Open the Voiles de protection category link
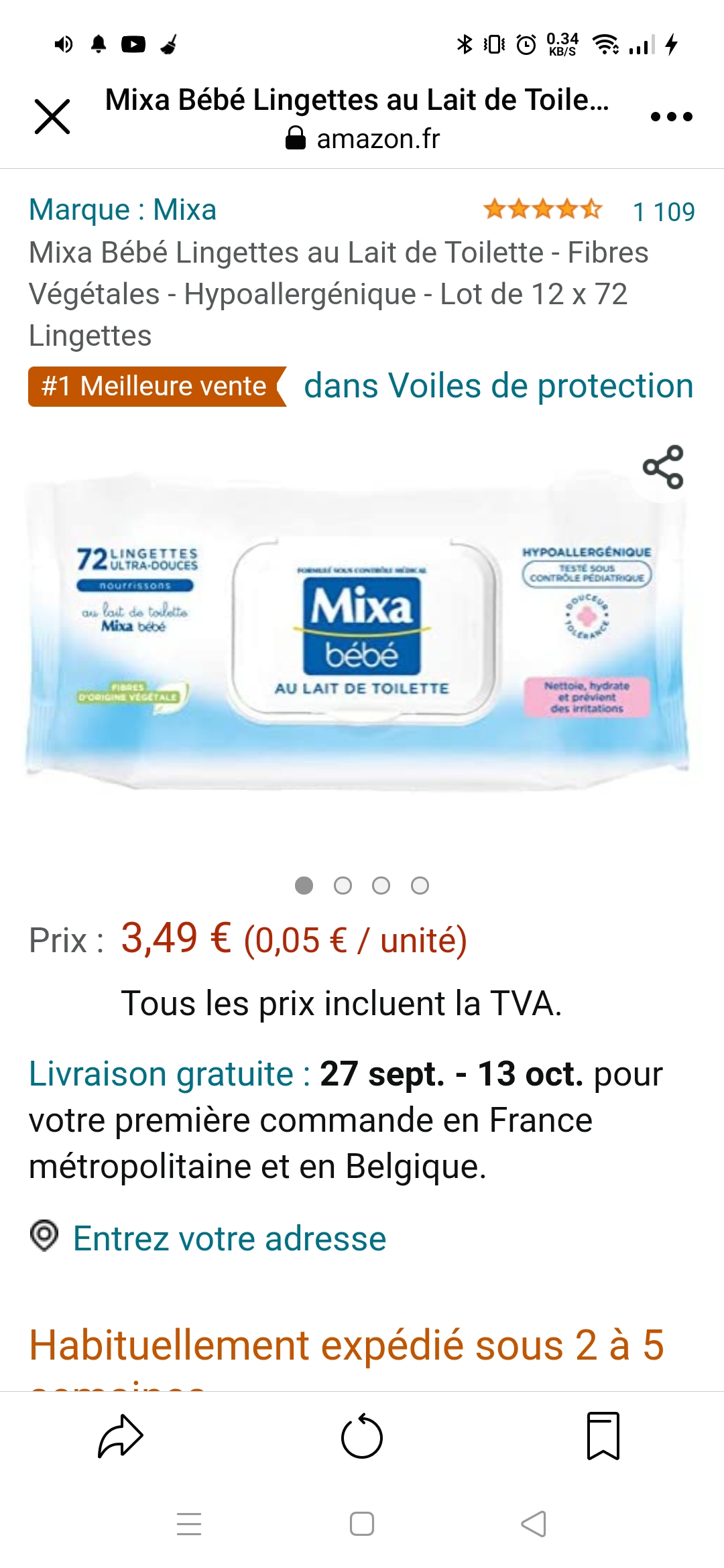This screenshot has width=724, height=1568. tap(498, 386)
